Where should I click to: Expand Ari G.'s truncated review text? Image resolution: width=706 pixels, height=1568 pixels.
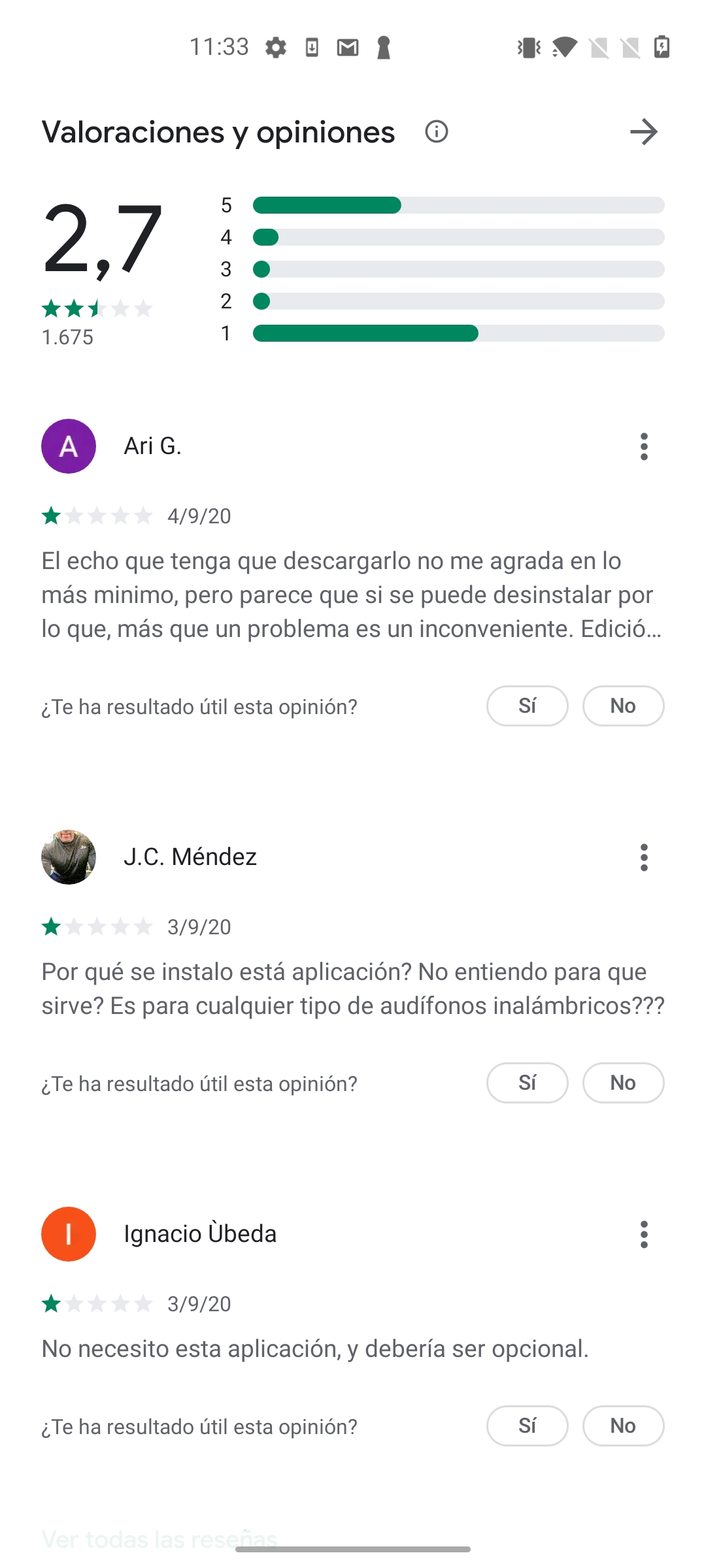(352, 595)
